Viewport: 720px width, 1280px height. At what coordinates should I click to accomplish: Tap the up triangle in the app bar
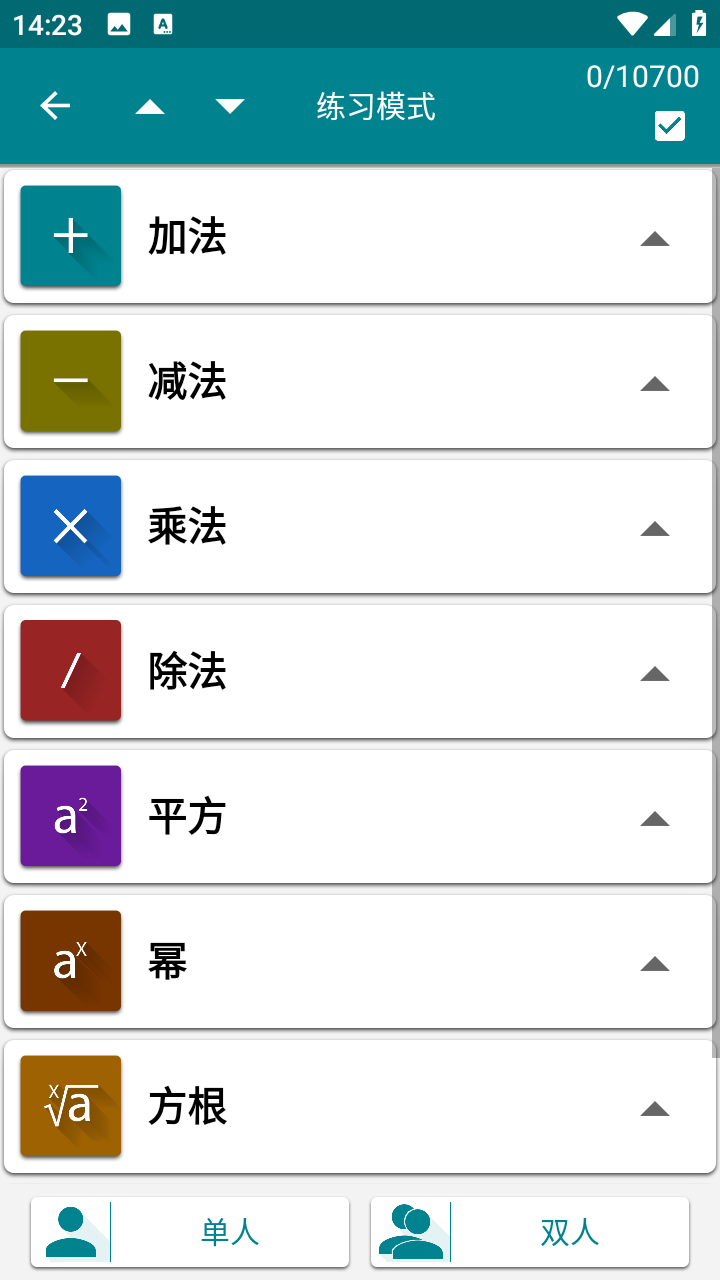point(150,106)
